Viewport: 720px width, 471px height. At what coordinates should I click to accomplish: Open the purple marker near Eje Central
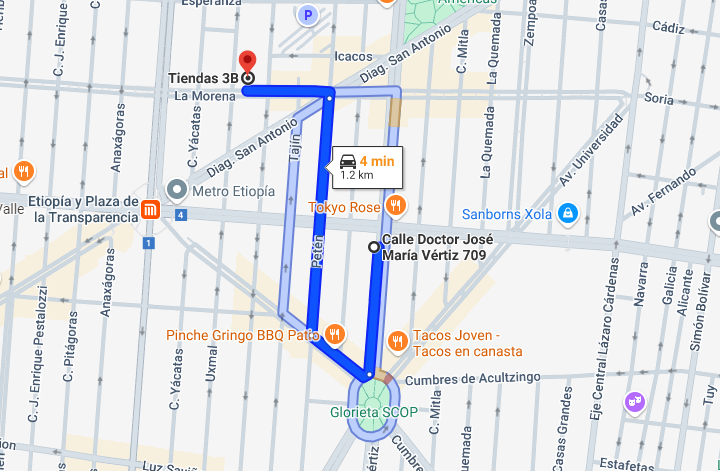tap(635, 403)
